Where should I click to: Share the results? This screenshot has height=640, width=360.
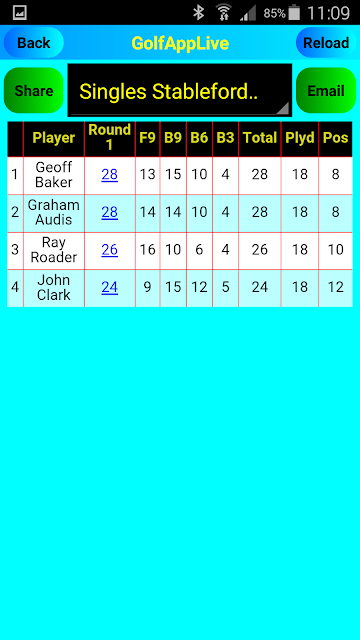(33, 90)
